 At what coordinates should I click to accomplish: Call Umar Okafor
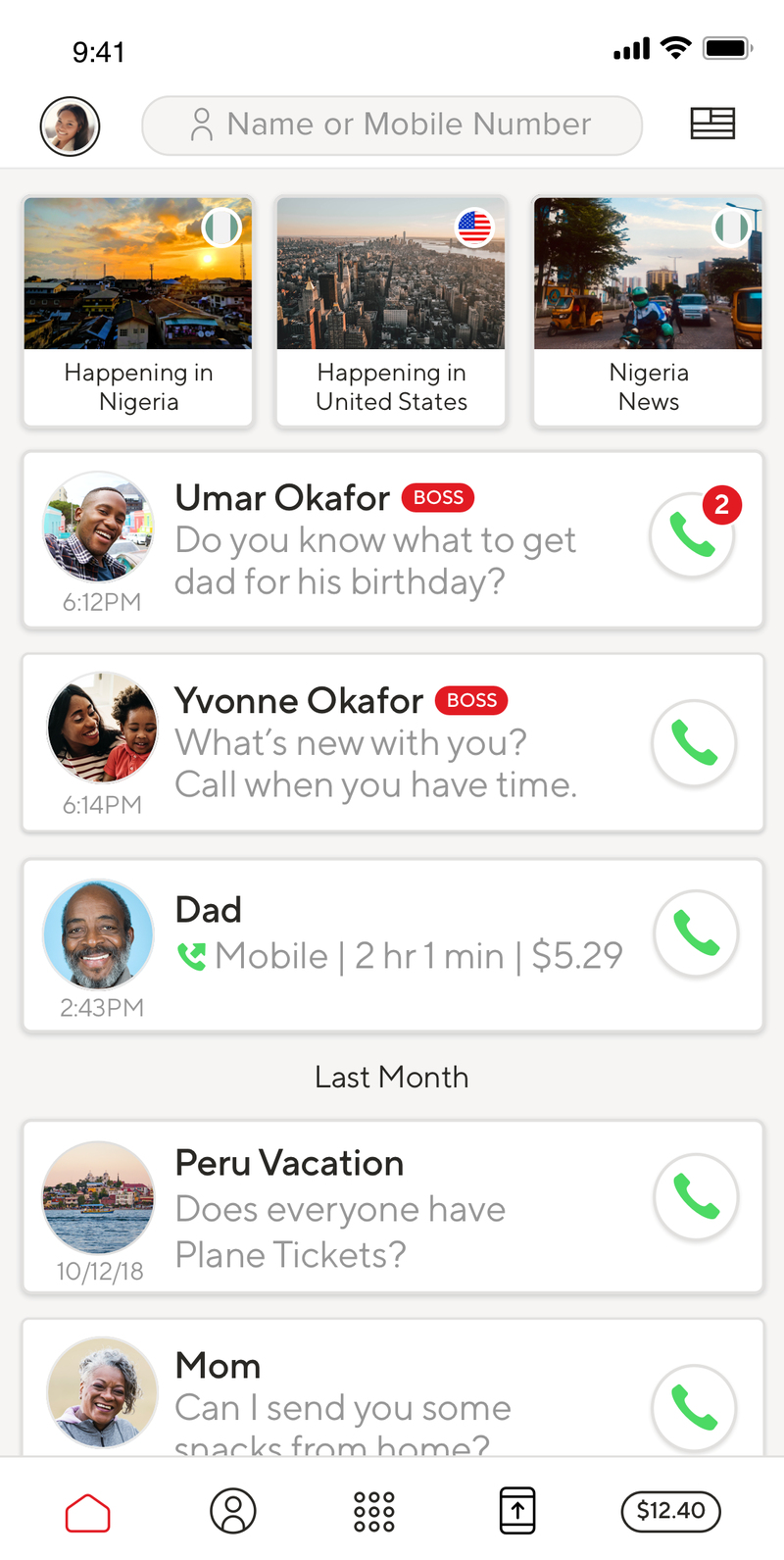point(693,535)
